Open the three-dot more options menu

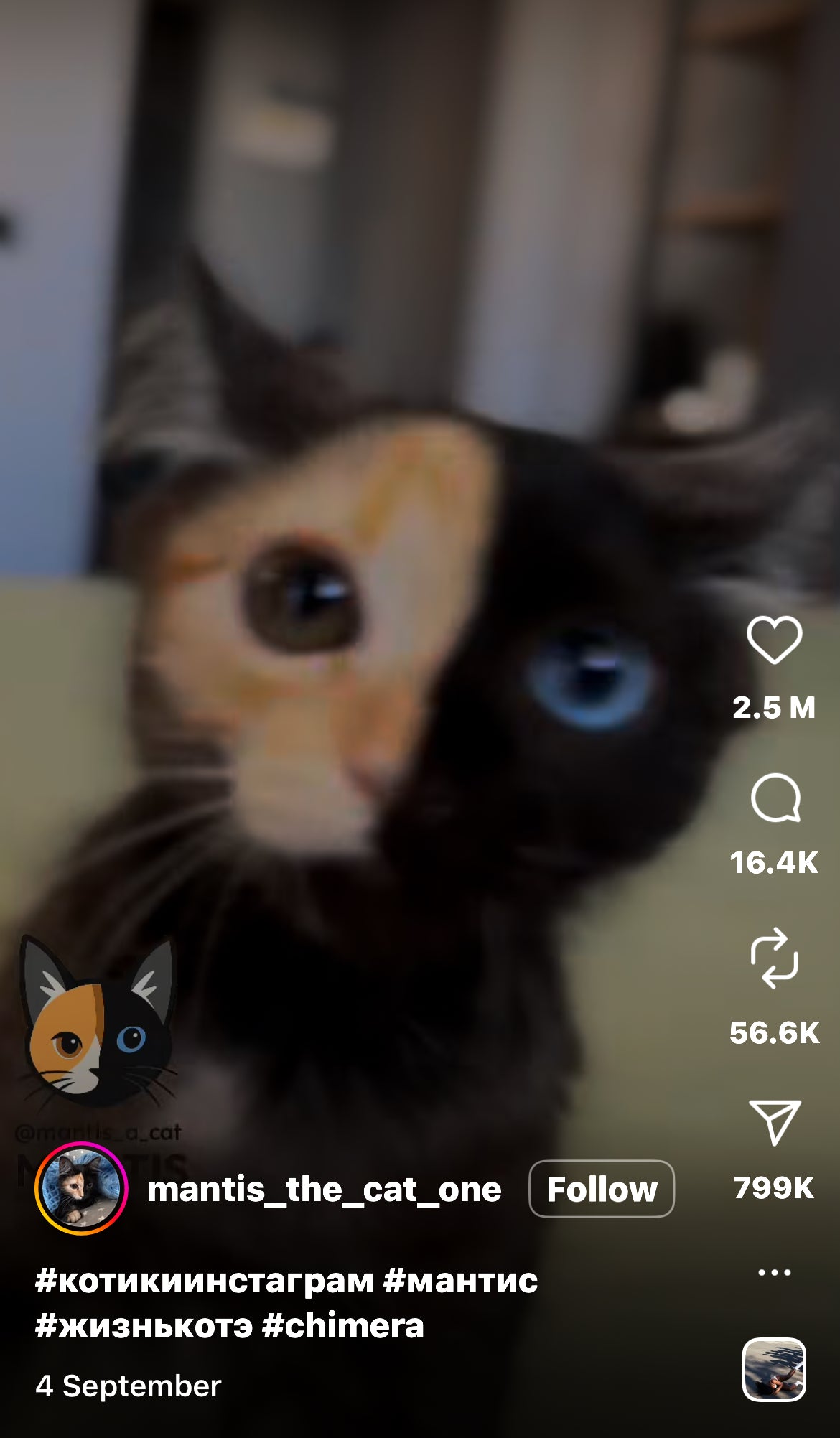(x=774, y=1272)
